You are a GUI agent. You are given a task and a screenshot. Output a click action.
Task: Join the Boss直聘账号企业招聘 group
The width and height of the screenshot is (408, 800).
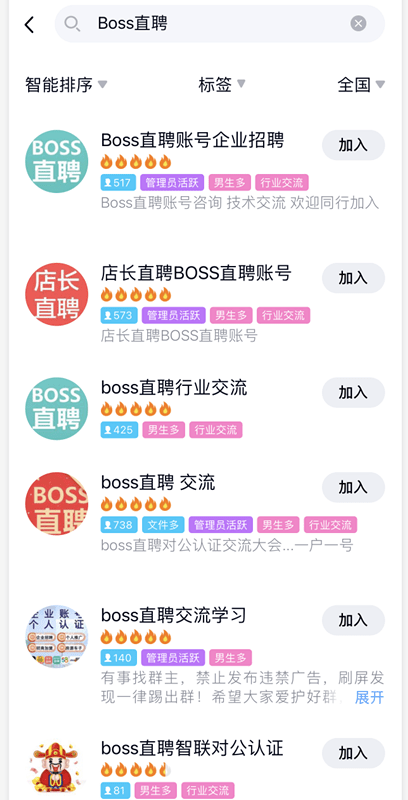pyautogui.click(x=353, y=145)
